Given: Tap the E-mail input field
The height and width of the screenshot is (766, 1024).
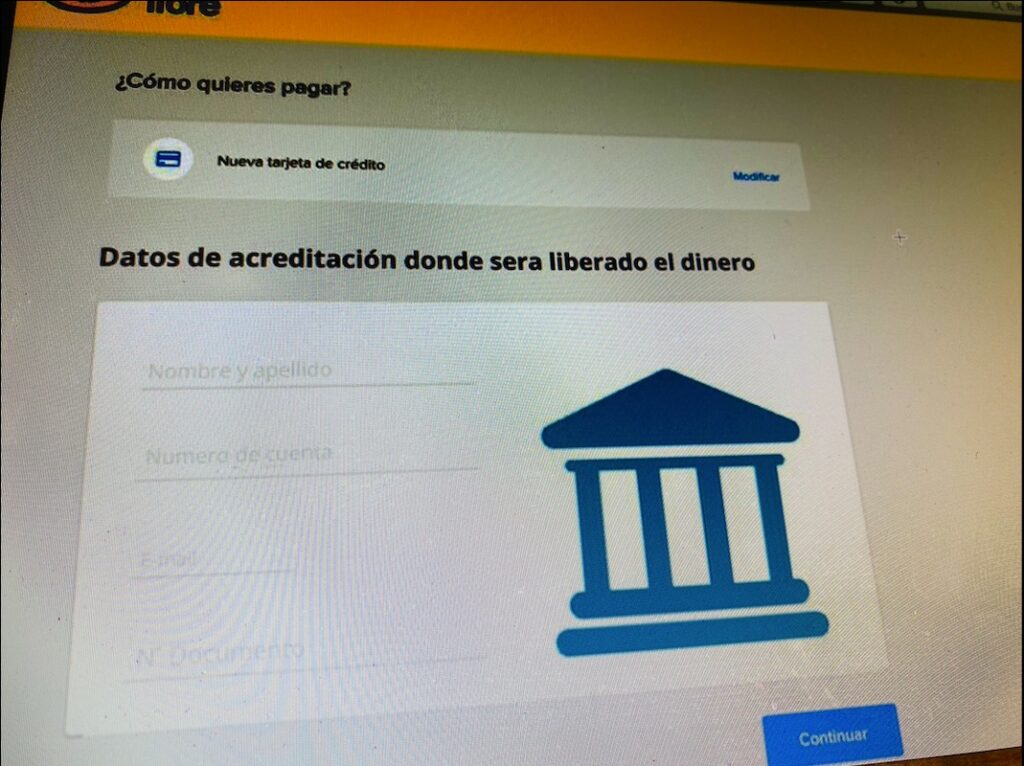Looking at the screenshot, I should tap(214, 560).
